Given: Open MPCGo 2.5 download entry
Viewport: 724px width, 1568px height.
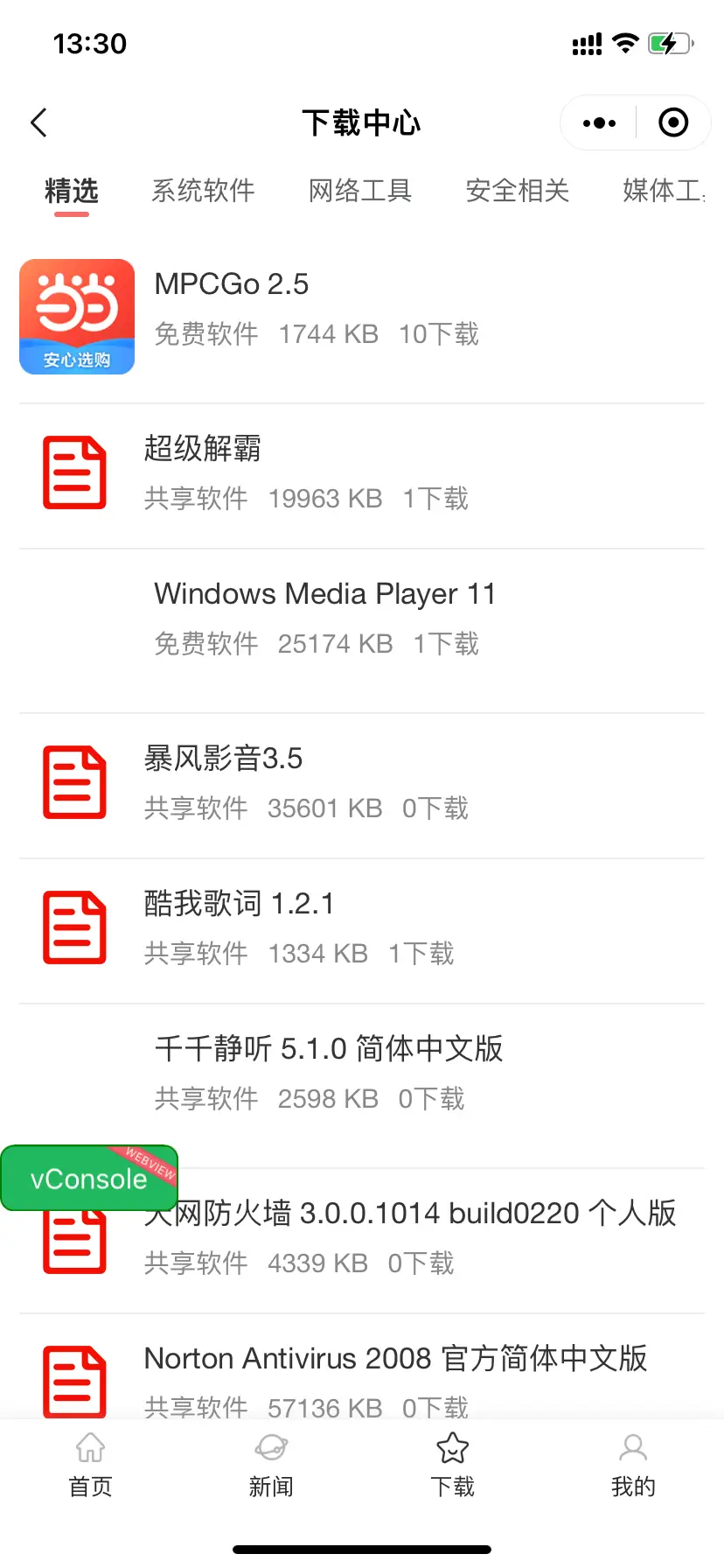Looking at the screenshot, I should (362, 317).
